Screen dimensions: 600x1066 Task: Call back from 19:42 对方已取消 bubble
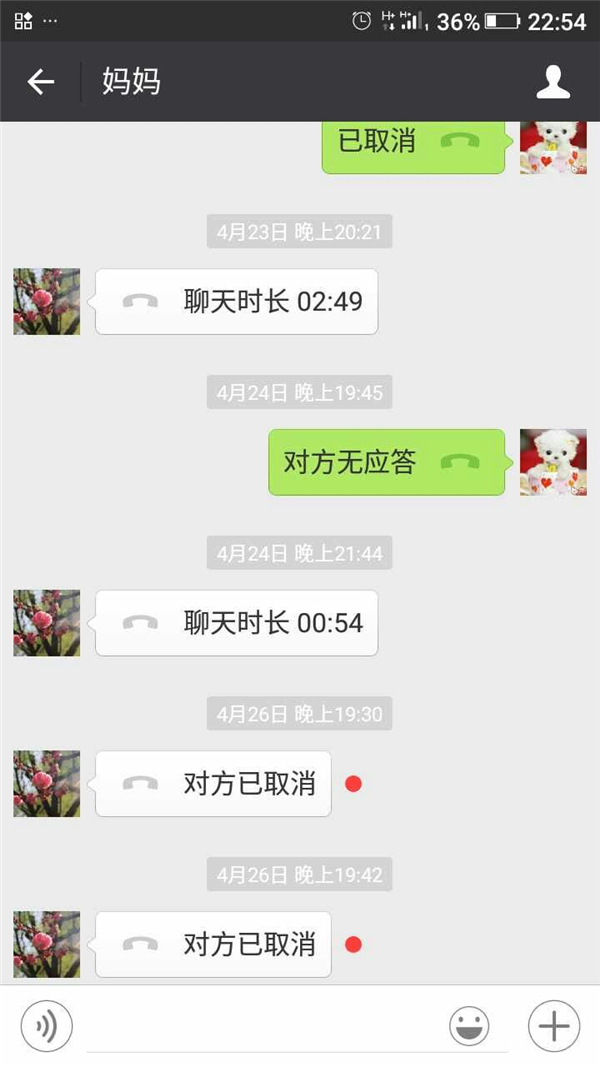coord(213,944)
